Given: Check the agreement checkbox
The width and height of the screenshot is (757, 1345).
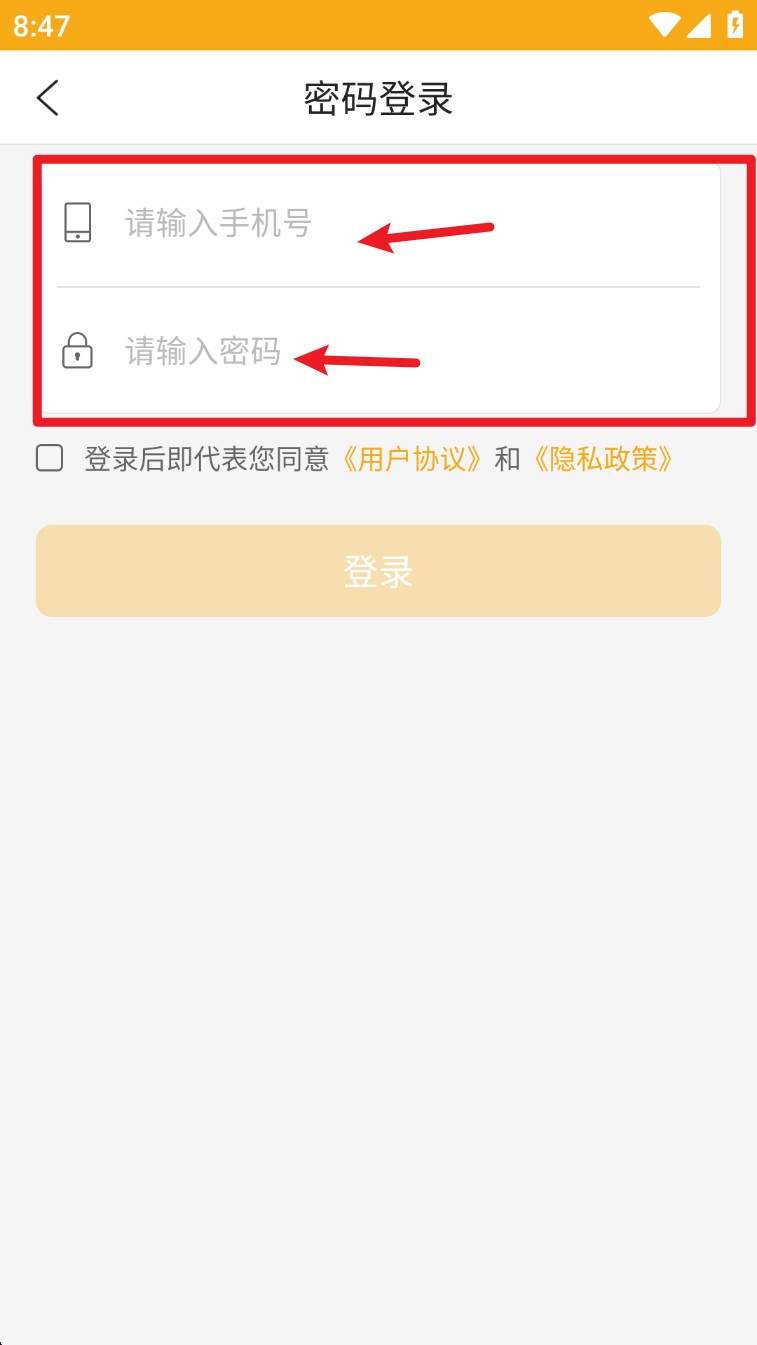Looking at the screenshot, I should point(49,459).
